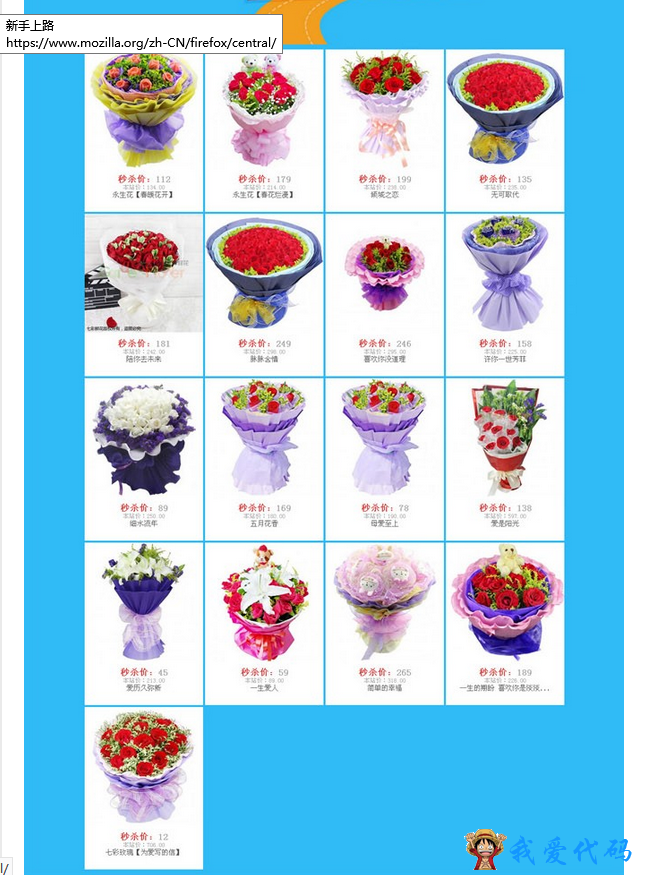Open the 一生的期盼 bouquet priced 189
Screen dimensions: 649x875
click(x=505, y=614)
